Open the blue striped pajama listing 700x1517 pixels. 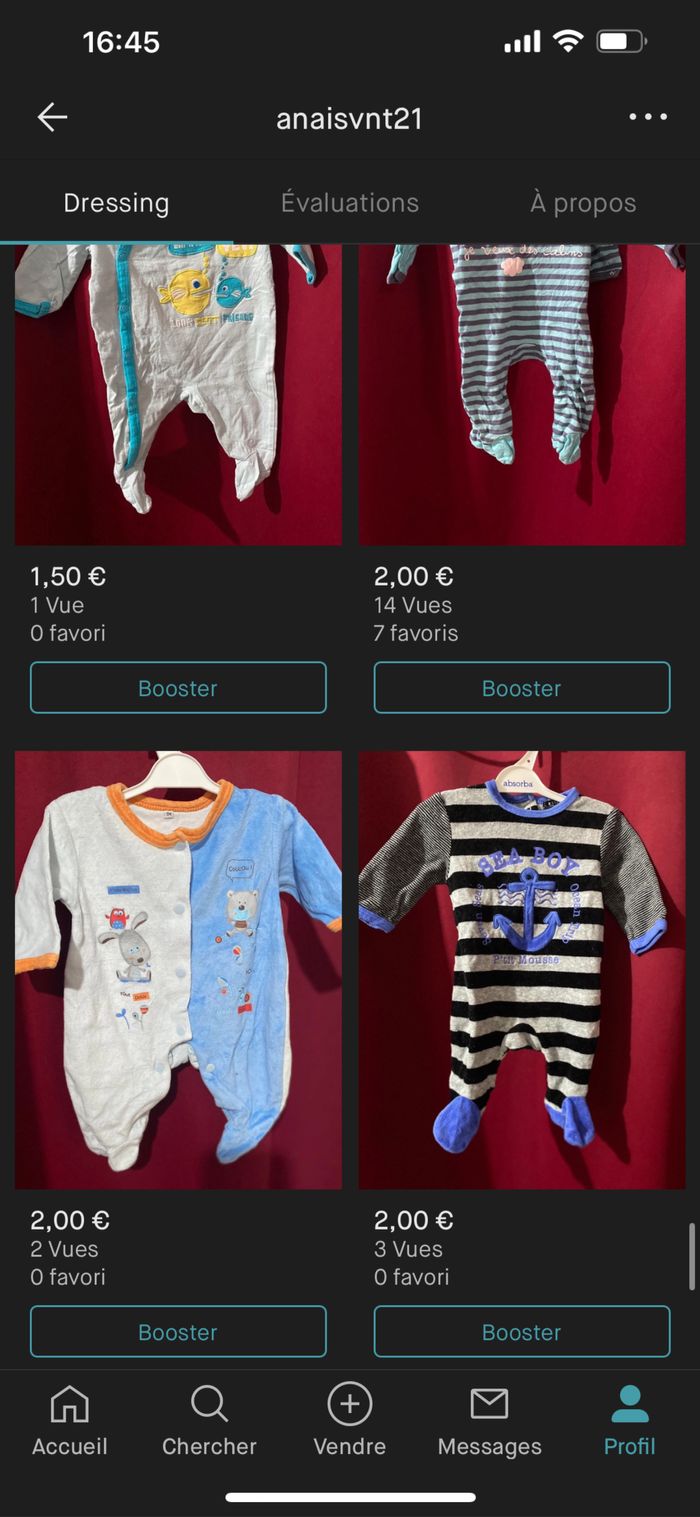(522, 395)
